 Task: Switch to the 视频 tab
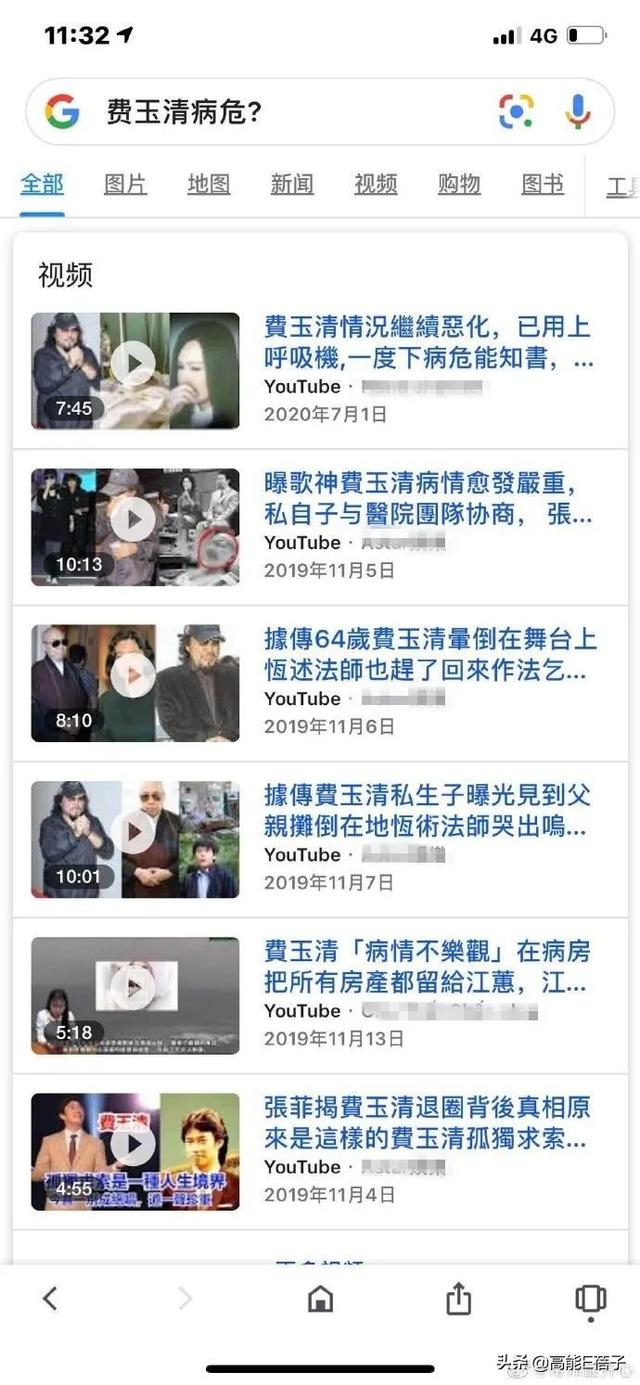[376, 184]
